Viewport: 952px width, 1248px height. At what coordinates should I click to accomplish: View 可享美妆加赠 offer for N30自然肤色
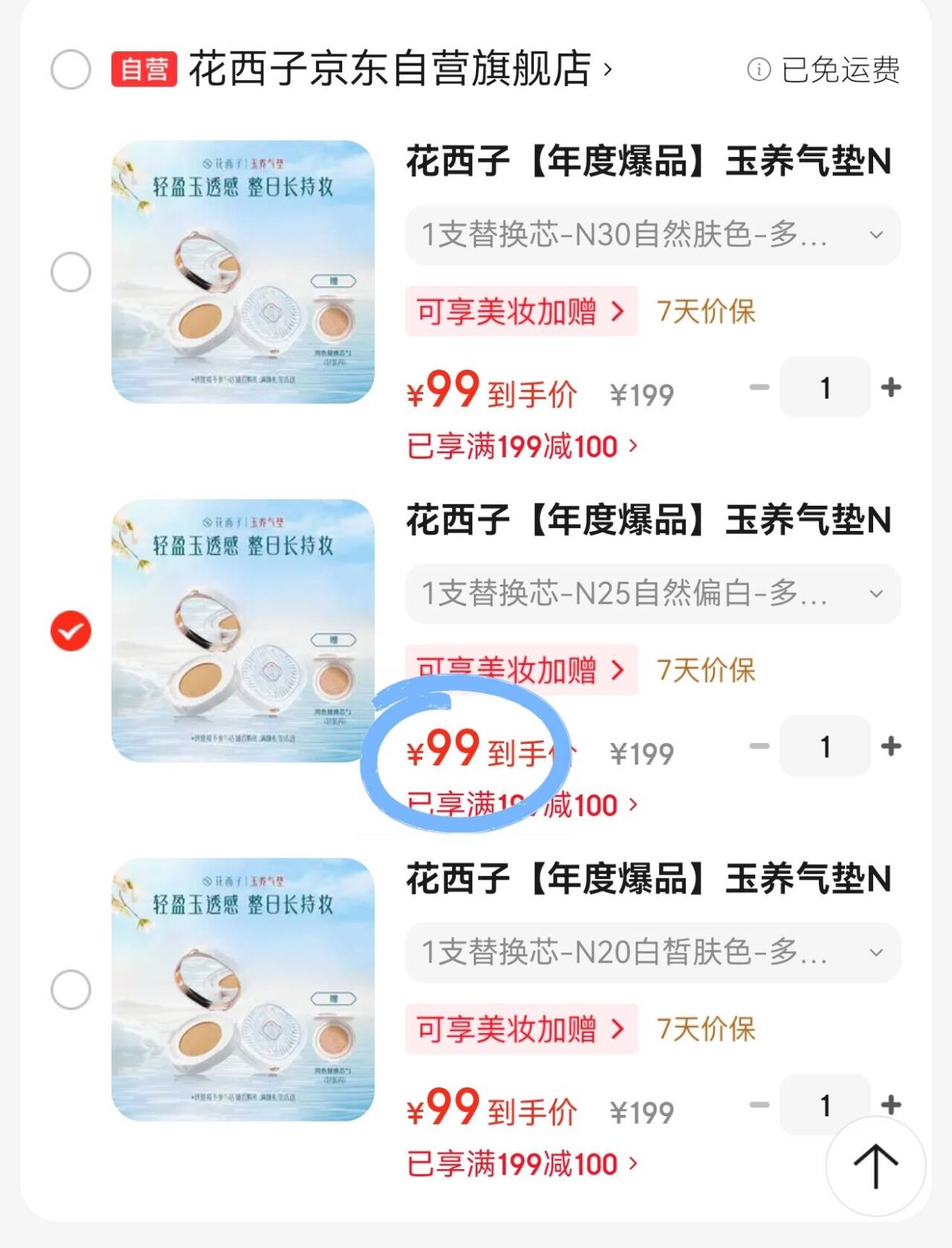tap(521, 311)
